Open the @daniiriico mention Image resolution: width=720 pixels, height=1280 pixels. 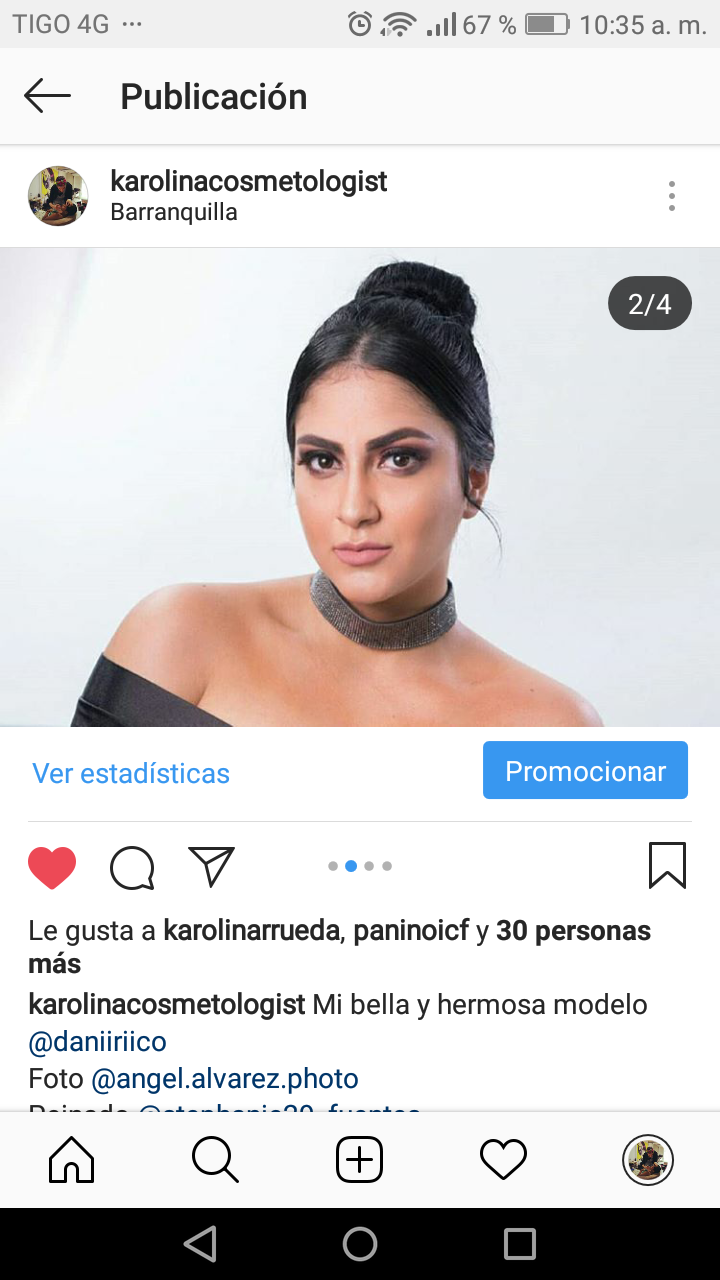(97, 1042)
